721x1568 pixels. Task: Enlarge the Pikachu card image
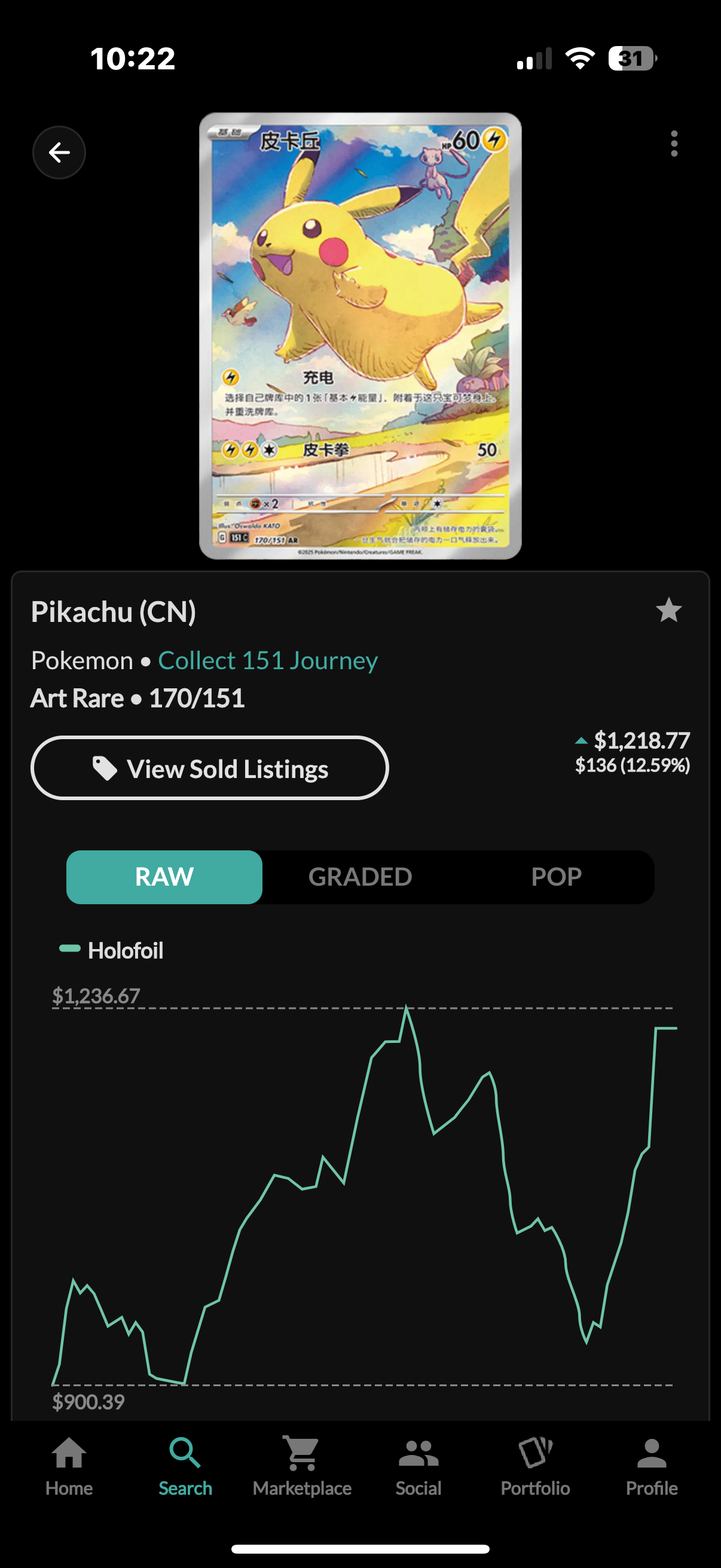360,335
